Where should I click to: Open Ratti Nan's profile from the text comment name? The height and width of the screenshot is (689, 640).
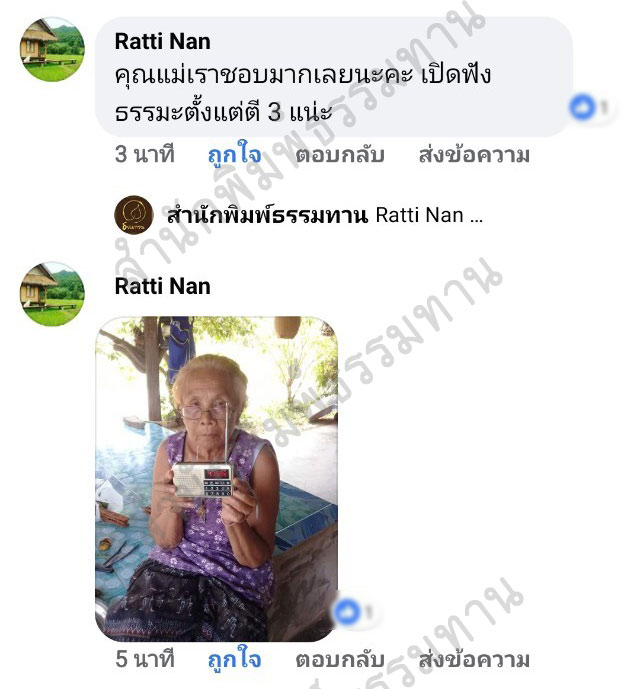(x=163, y=42)
